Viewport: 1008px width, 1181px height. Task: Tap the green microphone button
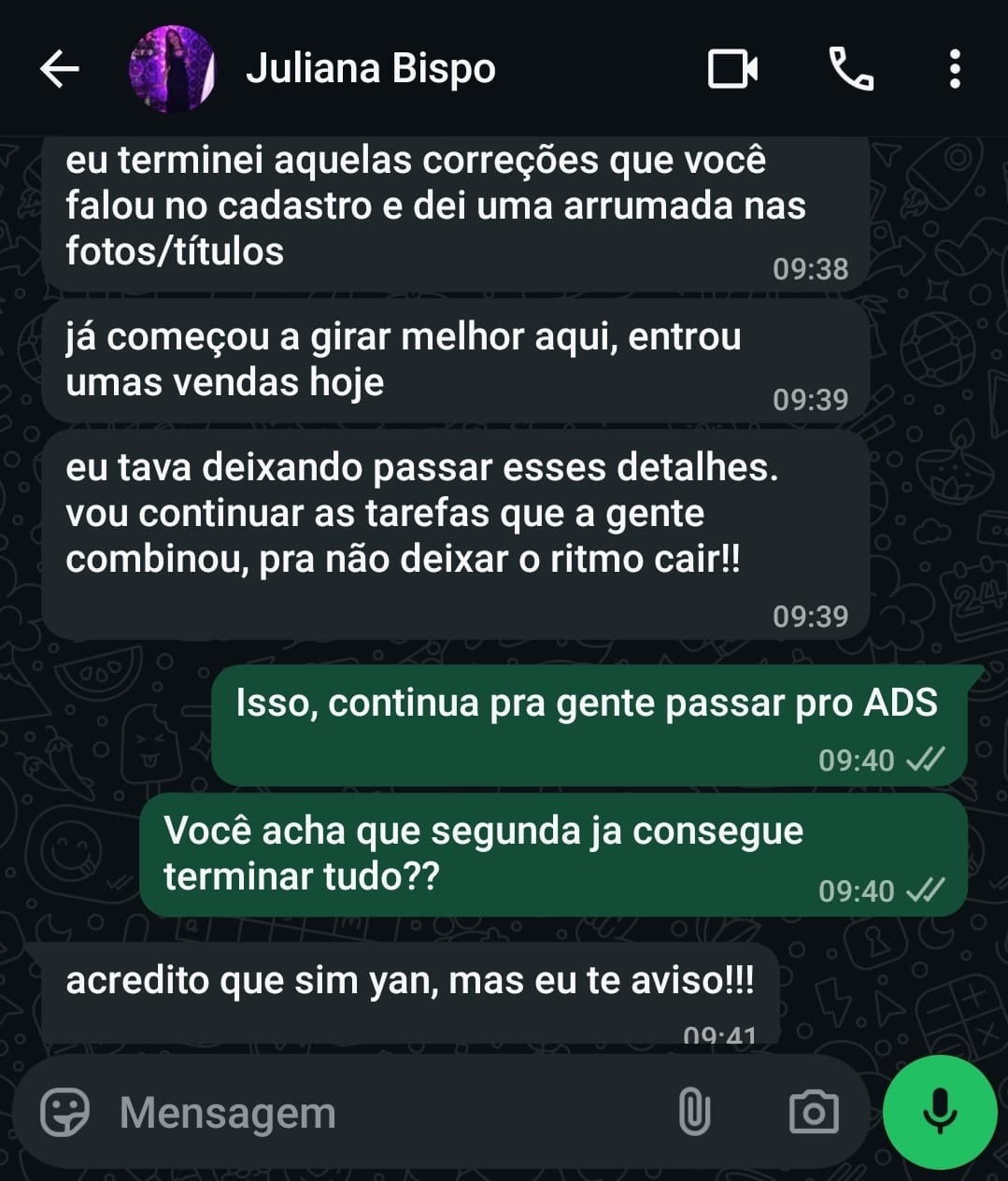pos(939,1112)
